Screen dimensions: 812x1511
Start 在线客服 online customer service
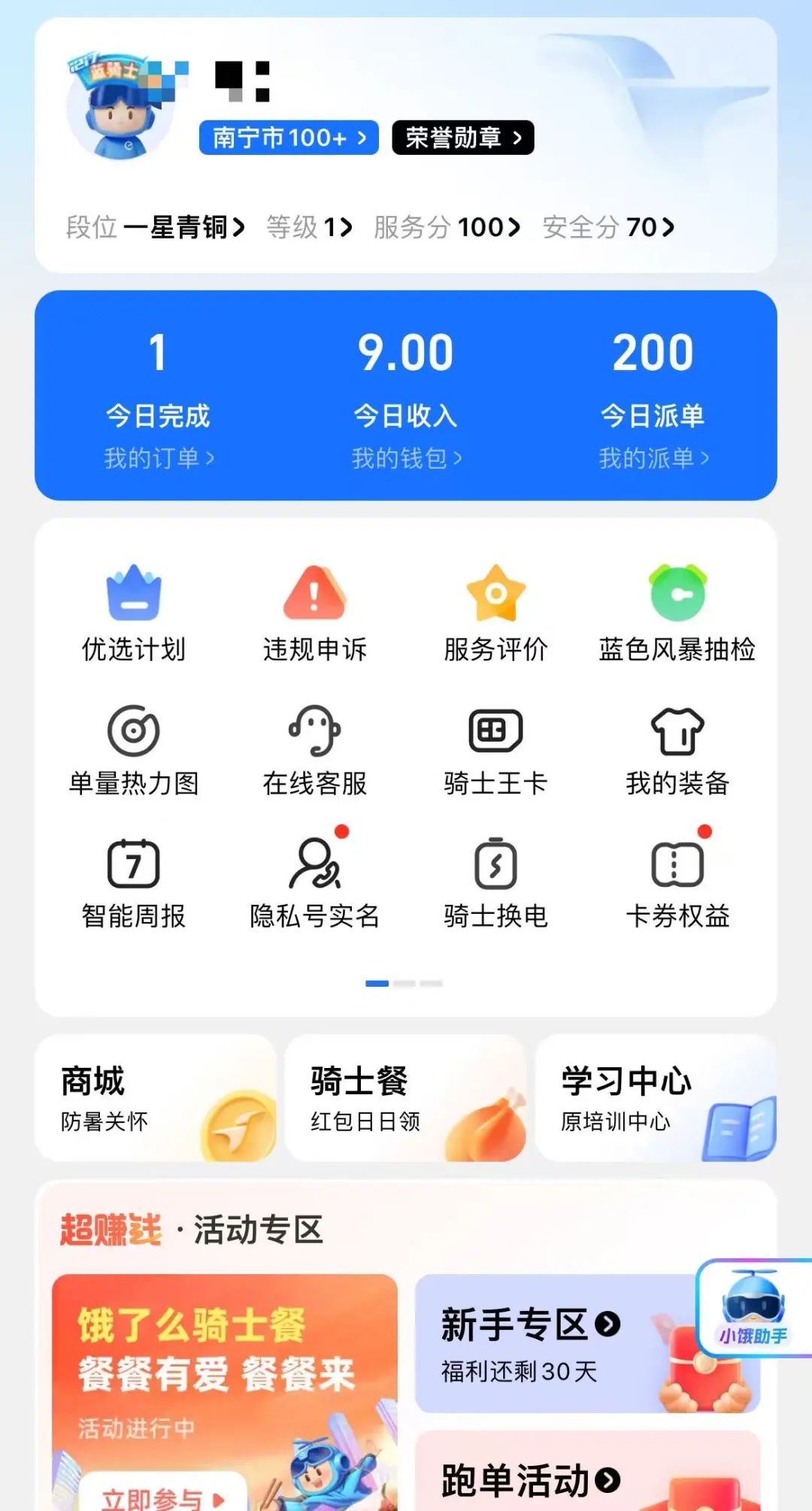(314, 745)
